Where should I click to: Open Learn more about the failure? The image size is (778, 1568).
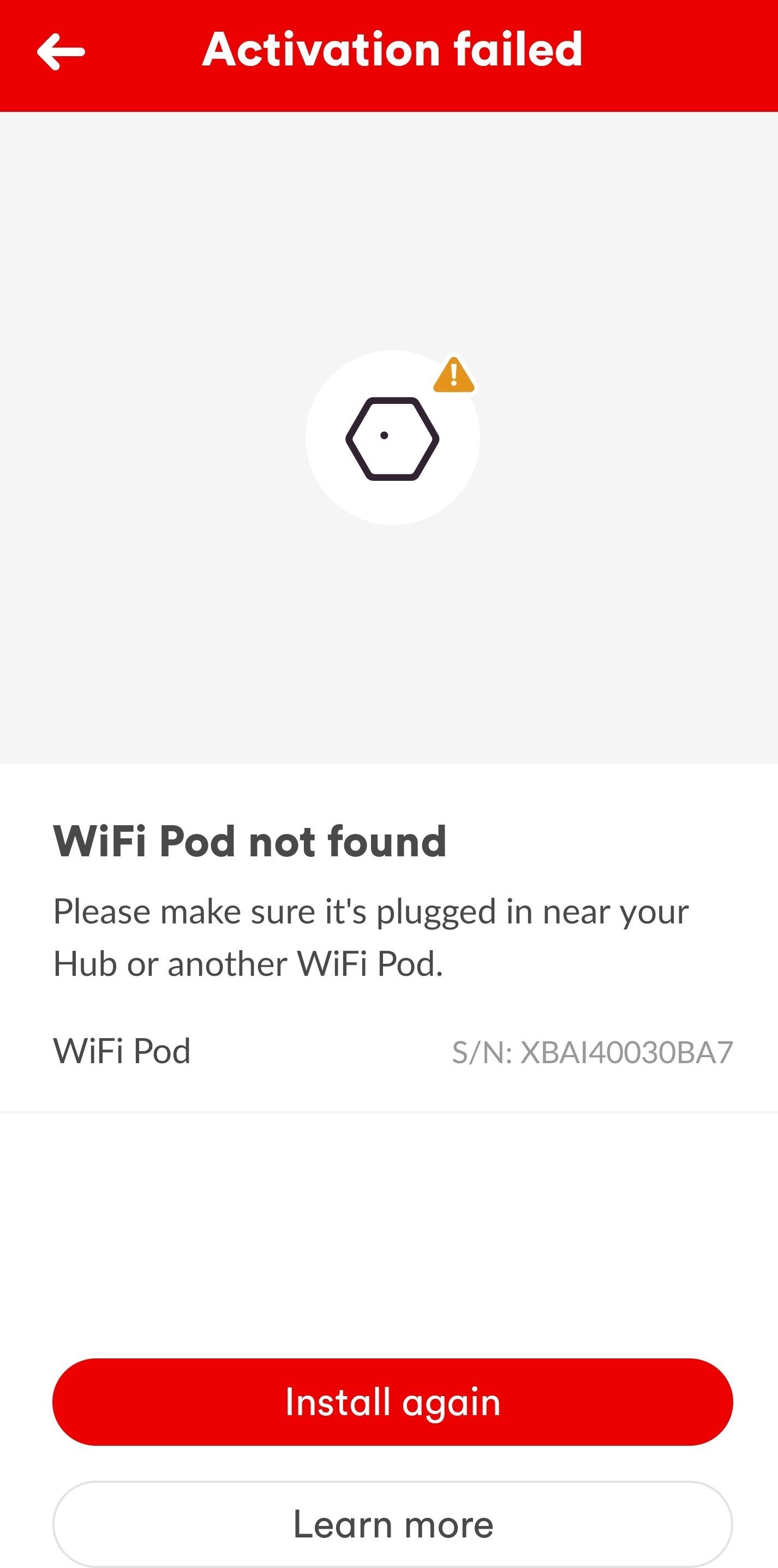point(392,1524)
